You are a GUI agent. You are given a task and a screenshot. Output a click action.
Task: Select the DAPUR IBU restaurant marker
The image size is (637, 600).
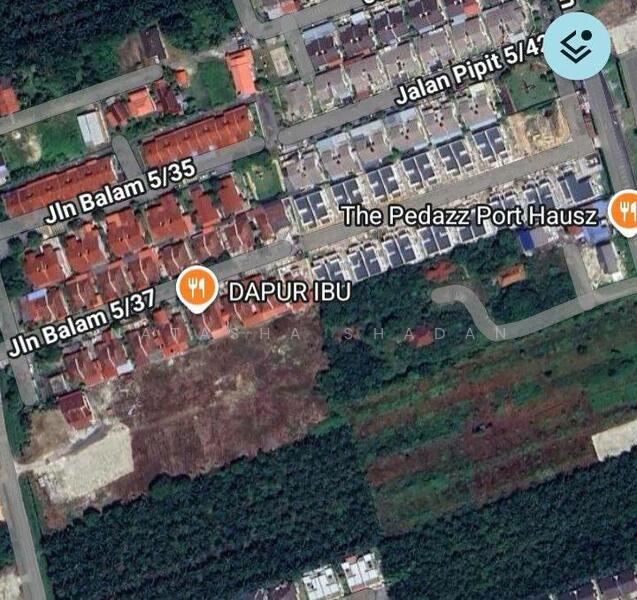(198, 289)
